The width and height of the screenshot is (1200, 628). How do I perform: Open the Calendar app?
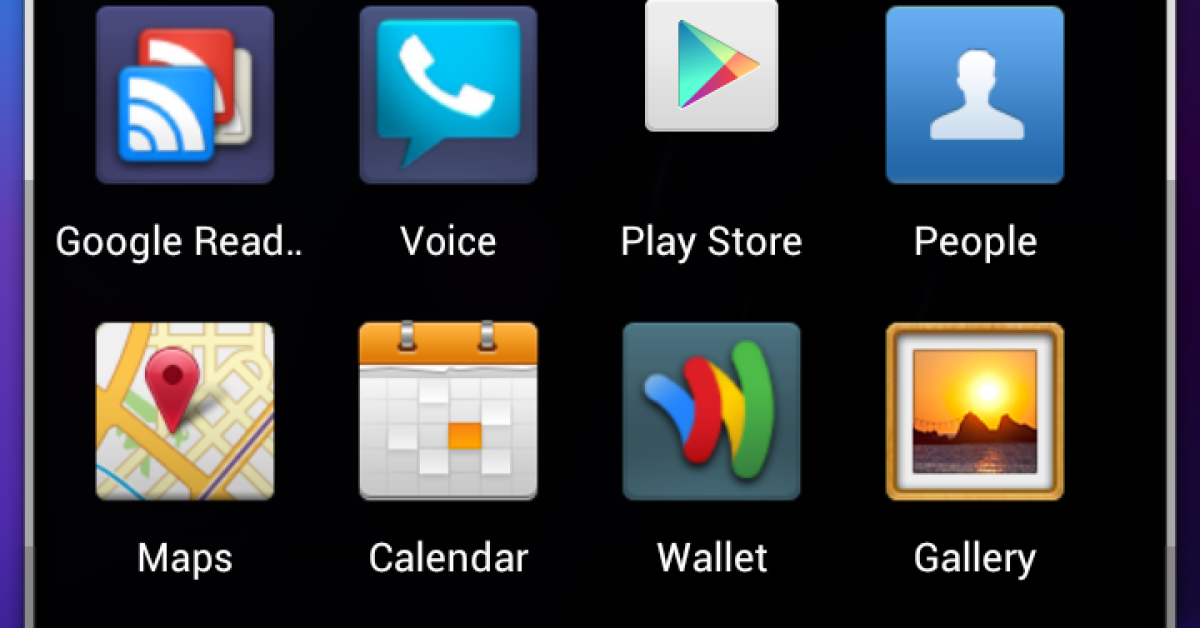point(448,411)
